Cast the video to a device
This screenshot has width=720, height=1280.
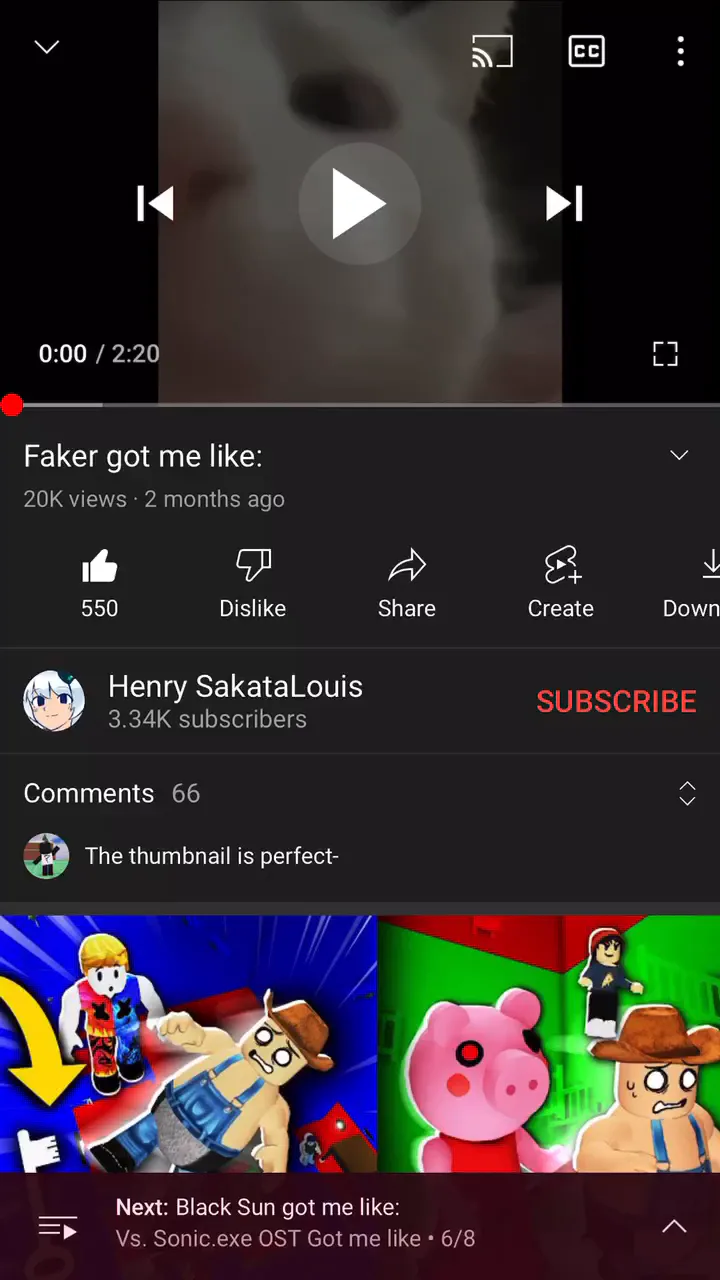(492, 51)
